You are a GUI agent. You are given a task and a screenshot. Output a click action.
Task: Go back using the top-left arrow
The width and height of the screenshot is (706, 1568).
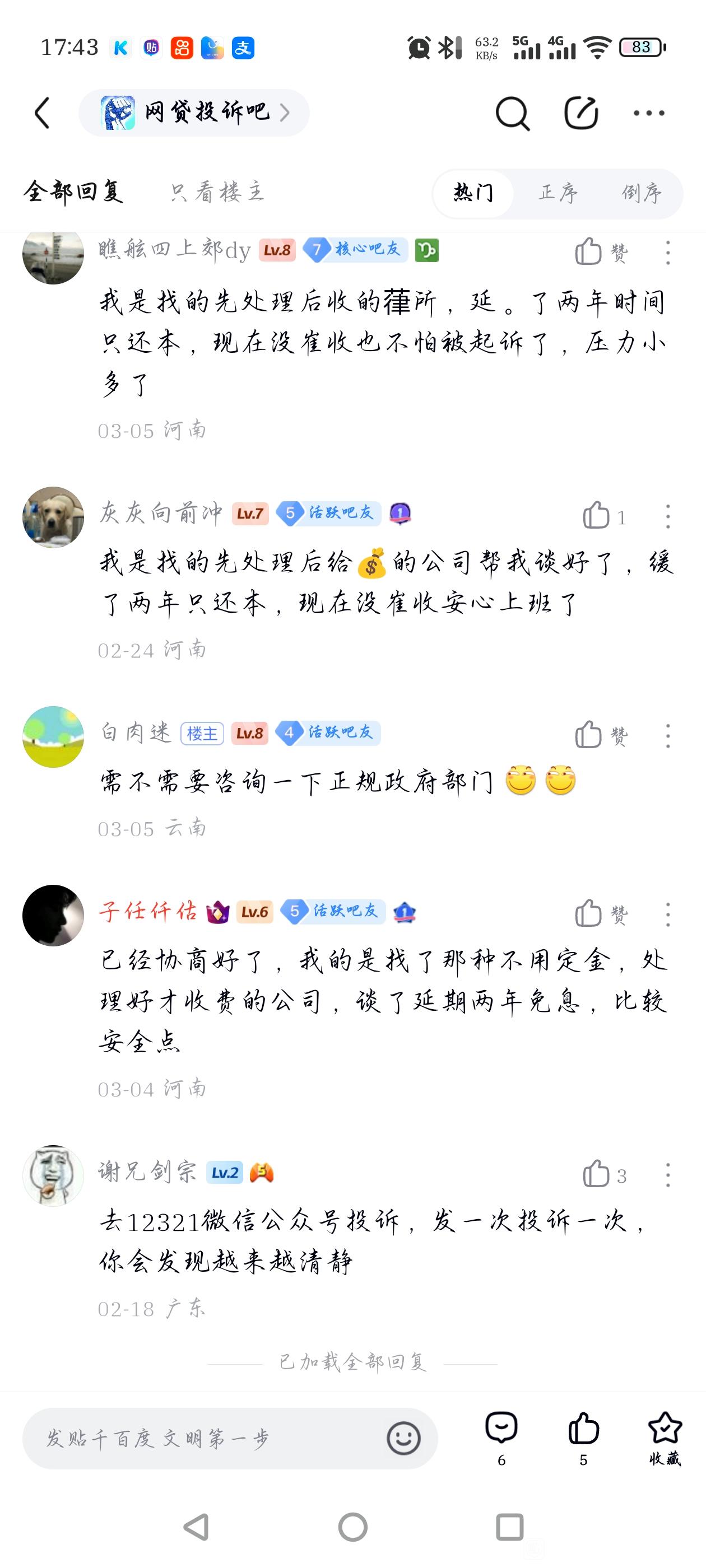[x=42, y=113]
